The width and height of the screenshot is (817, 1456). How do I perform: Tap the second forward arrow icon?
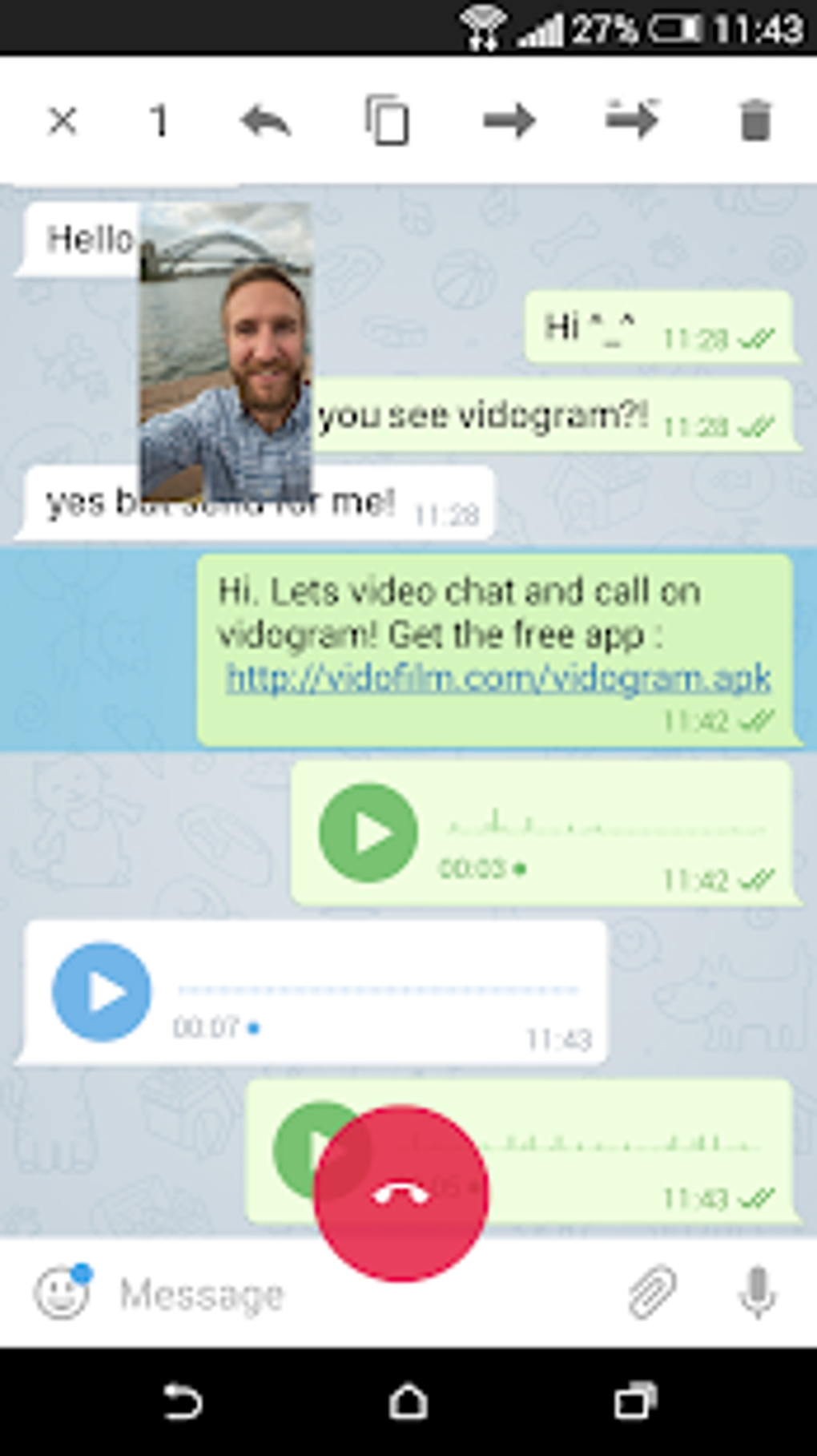(633, 119)
